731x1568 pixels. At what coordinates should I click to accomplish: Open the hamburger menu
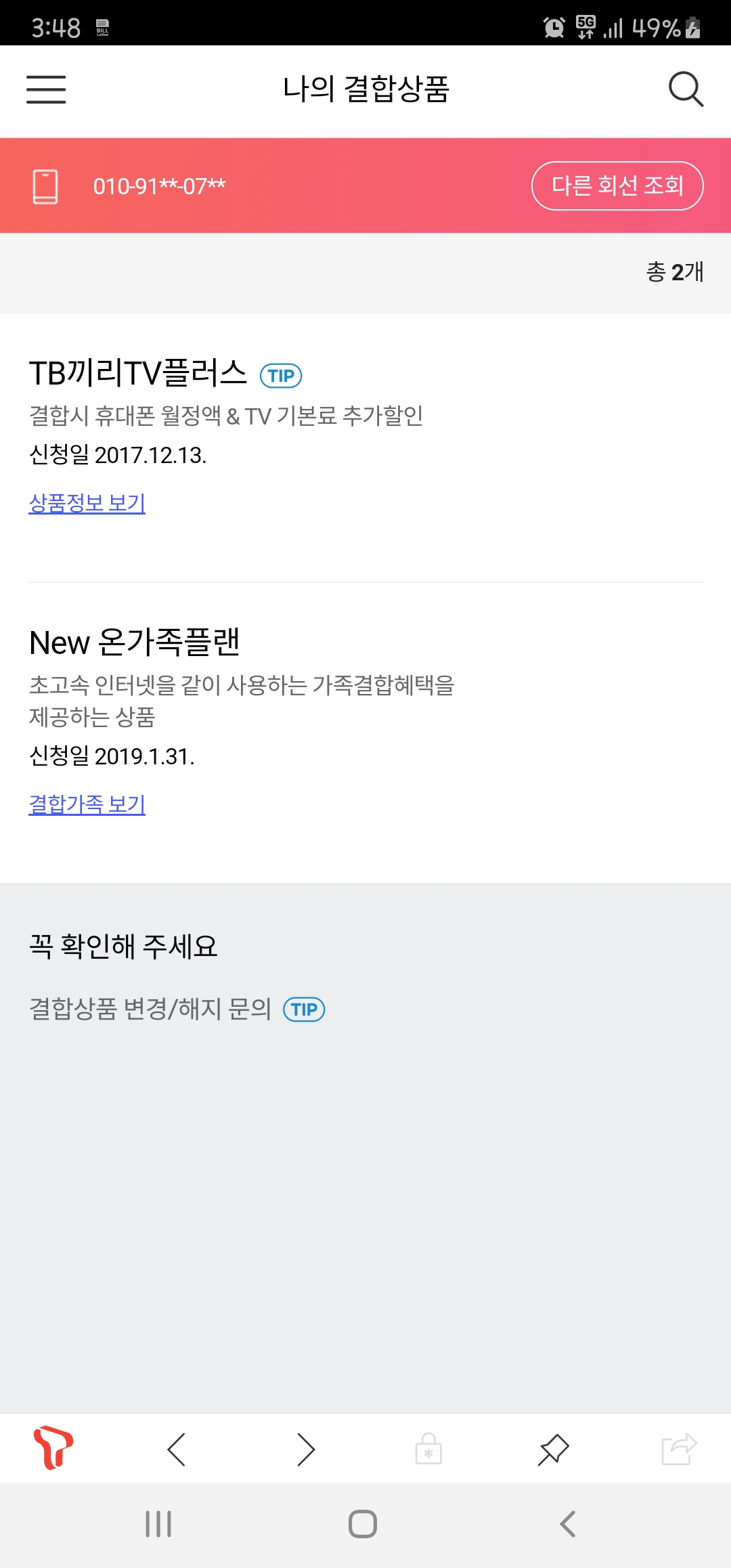pyautogui.click(x=46, y=89)
